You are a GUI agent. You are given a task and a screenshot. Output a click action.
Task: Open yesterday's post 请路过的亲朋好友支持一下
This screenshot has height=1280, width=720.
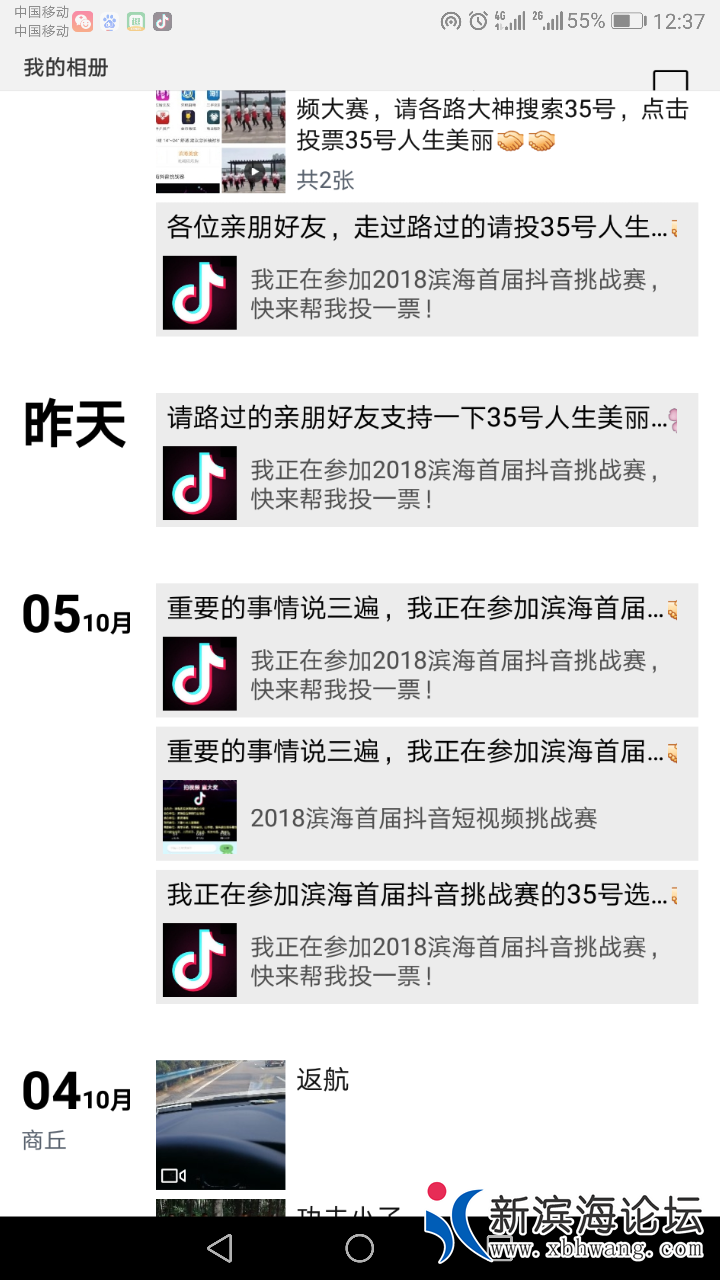pos(427,460)
